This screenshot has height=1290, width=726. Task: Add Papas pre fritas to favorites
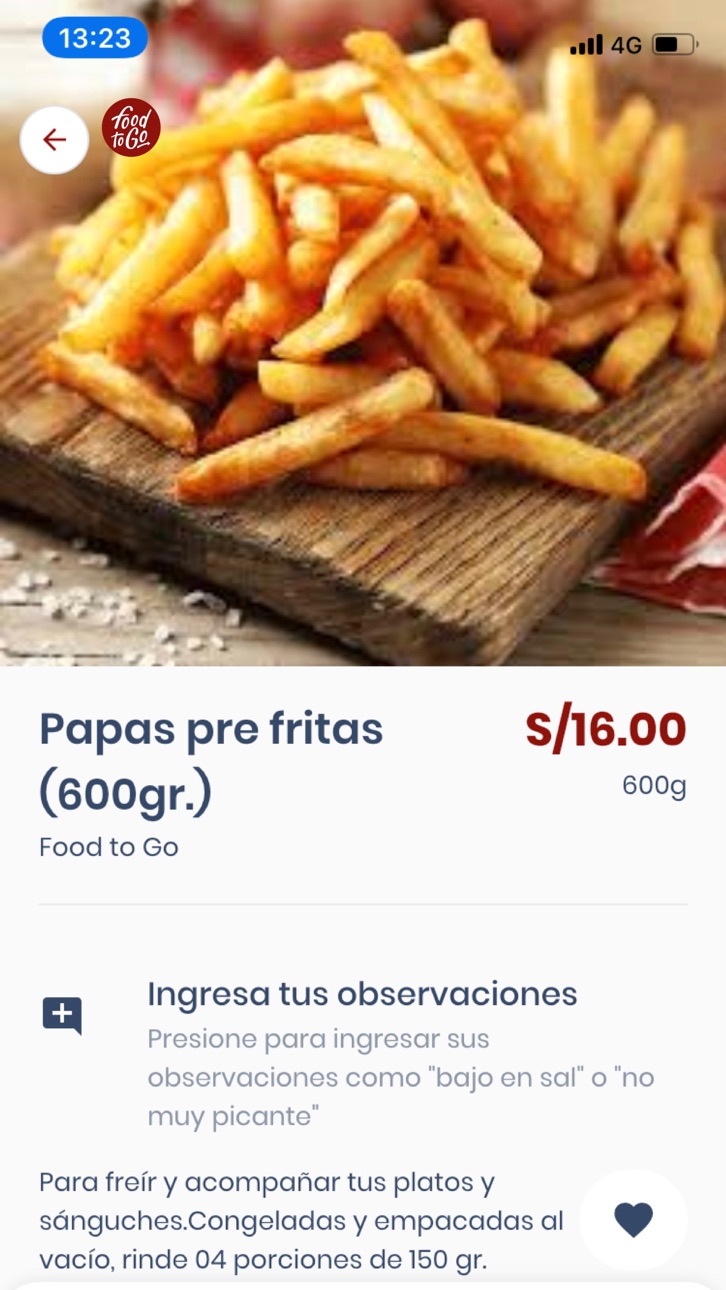point(633,1220)
